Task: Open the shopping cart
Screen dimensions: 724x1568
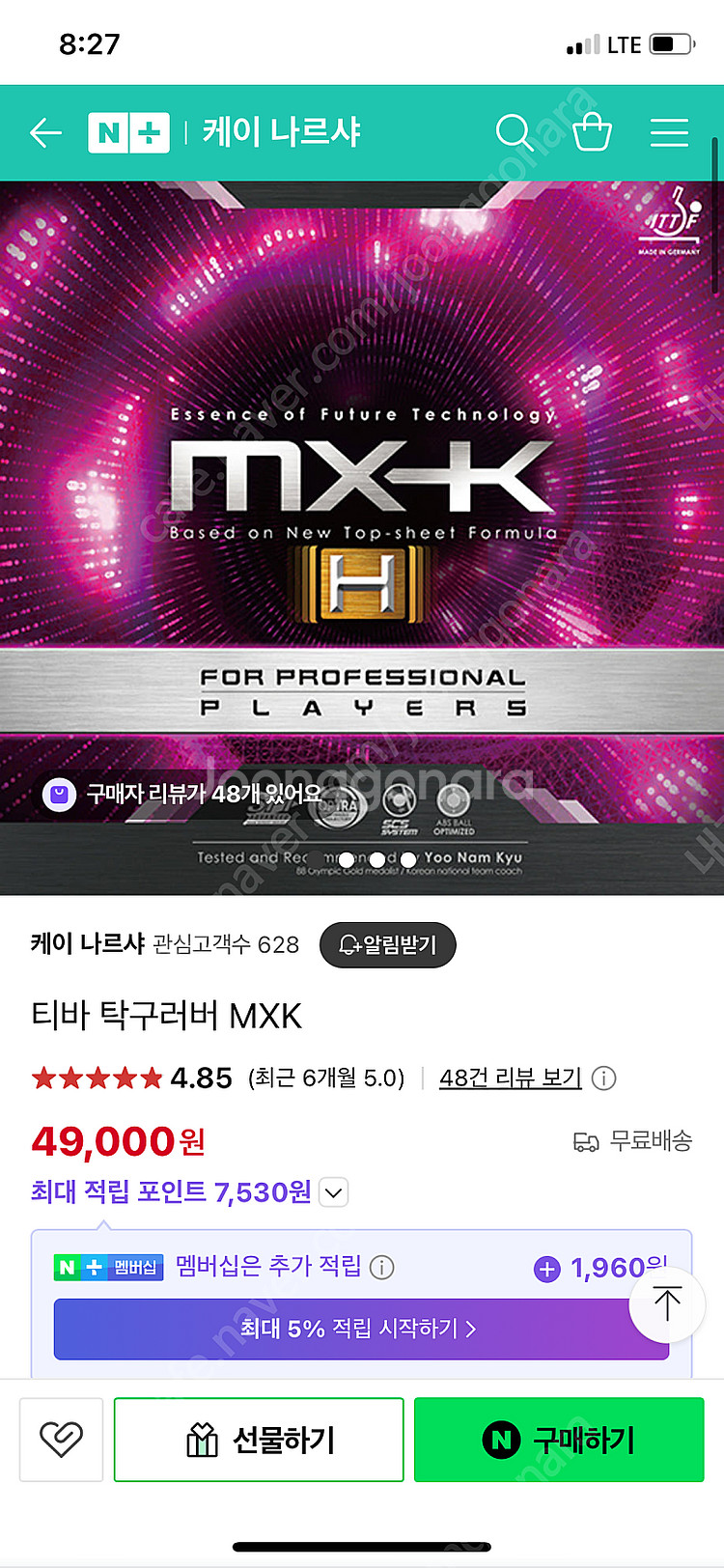Action: [592, 132]
